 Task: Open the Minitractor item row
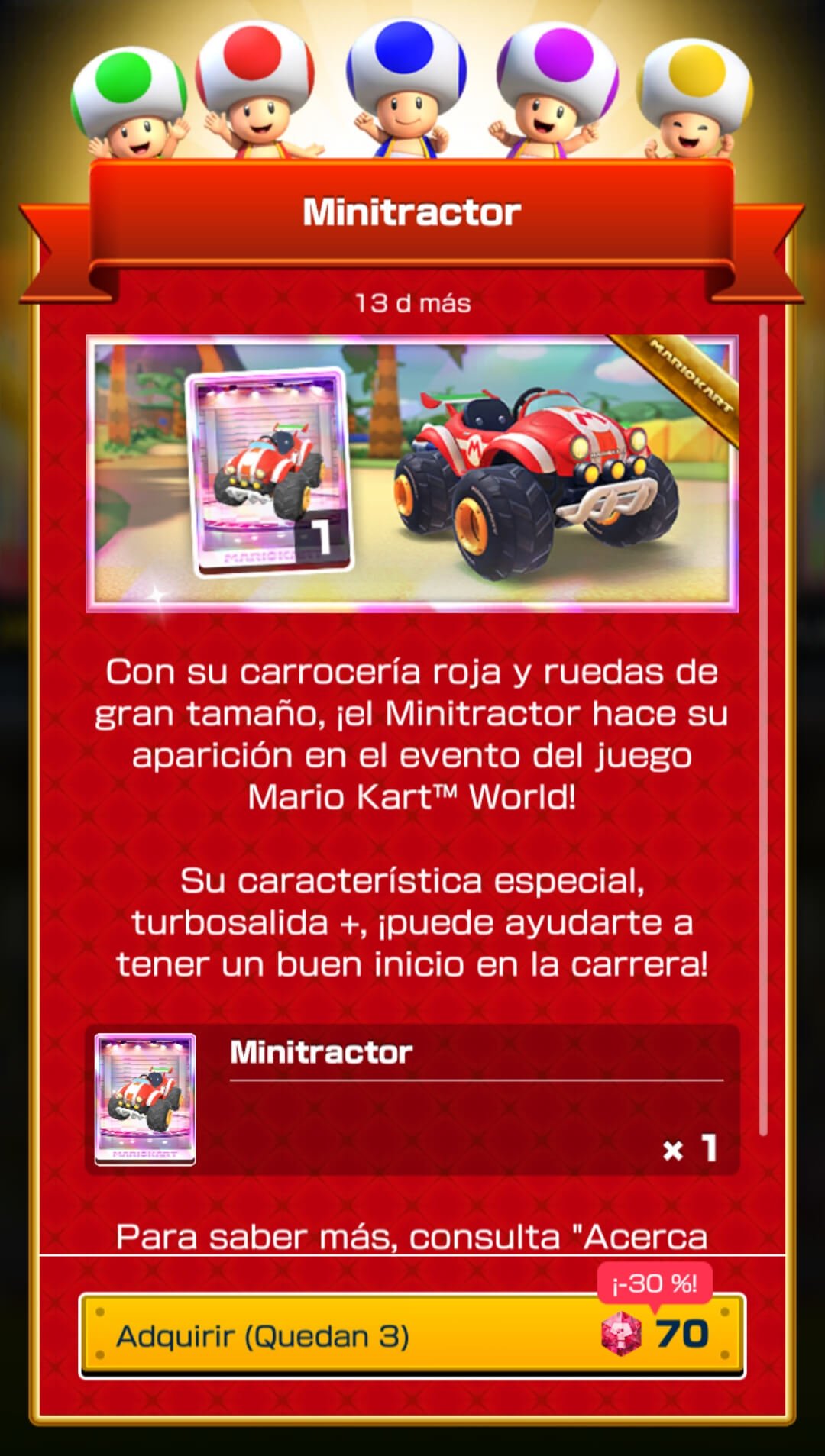[412, 1099]
